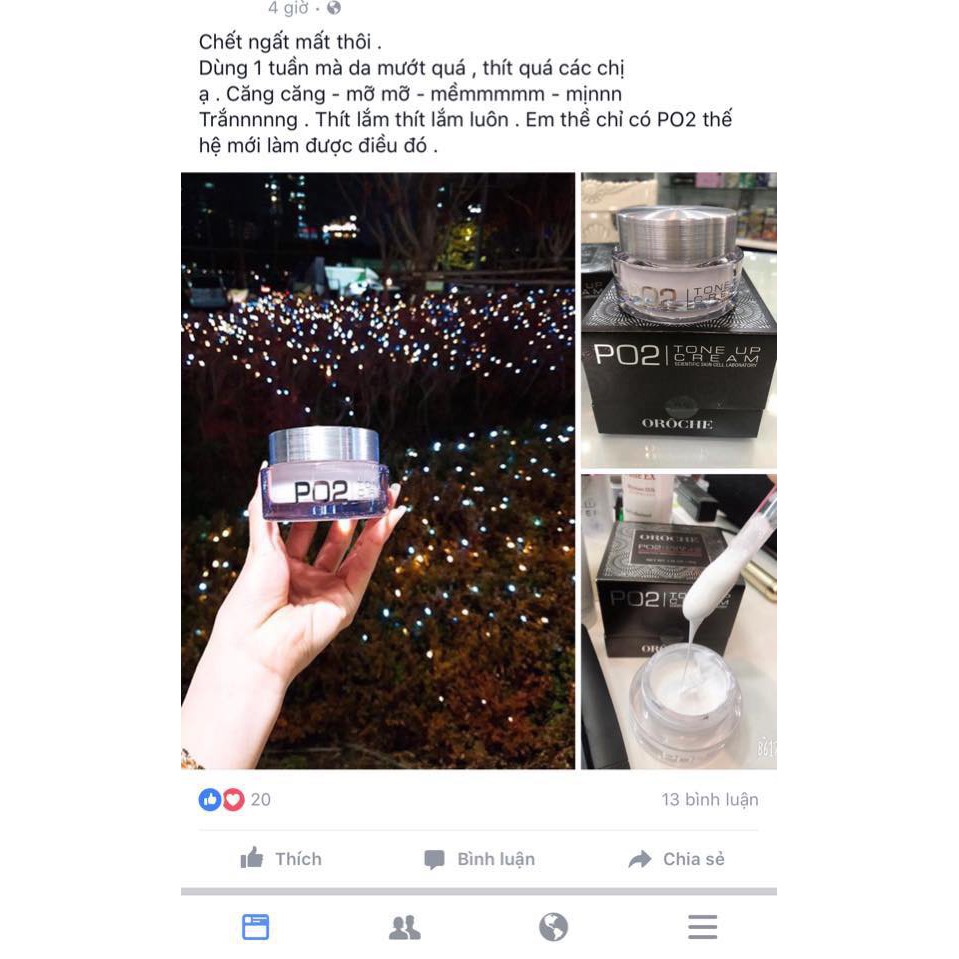View who reacted to the post
The width and height of the screenshot is (959, 959).
tap(235, 799)
